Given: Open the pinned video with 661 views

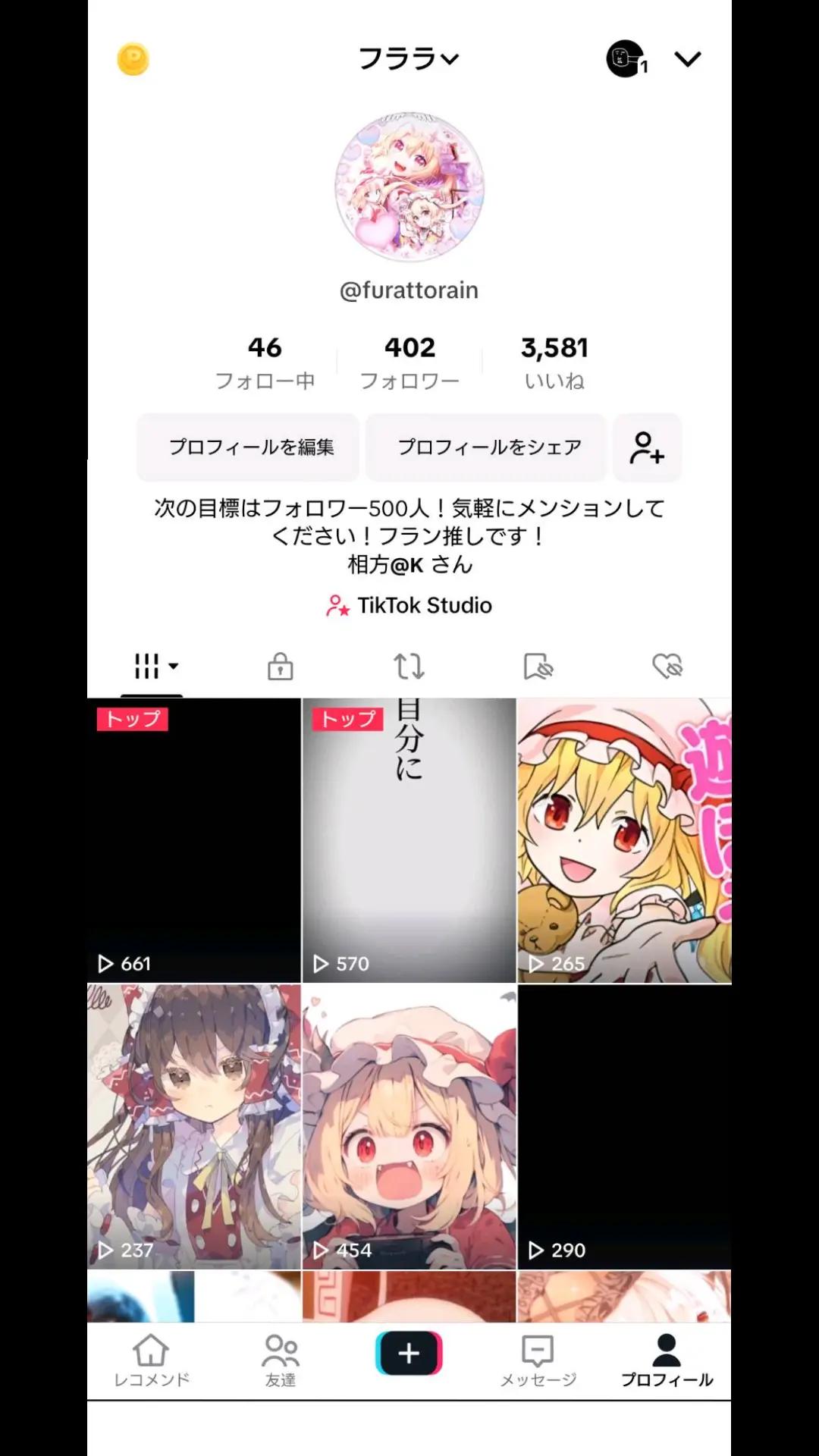Looking at the screenshot, I should [x=194, y=840].
